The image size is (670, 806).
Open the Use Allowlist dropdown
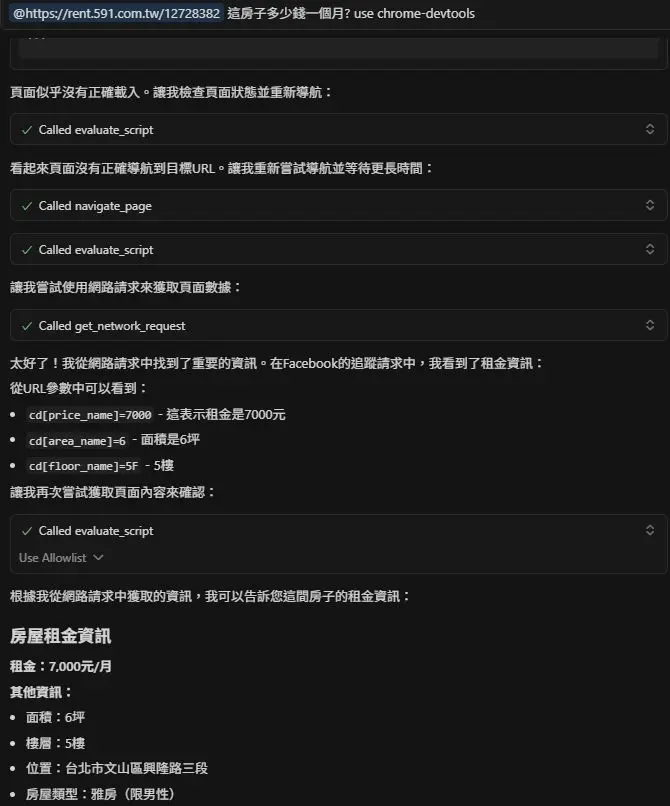point(61,558)
